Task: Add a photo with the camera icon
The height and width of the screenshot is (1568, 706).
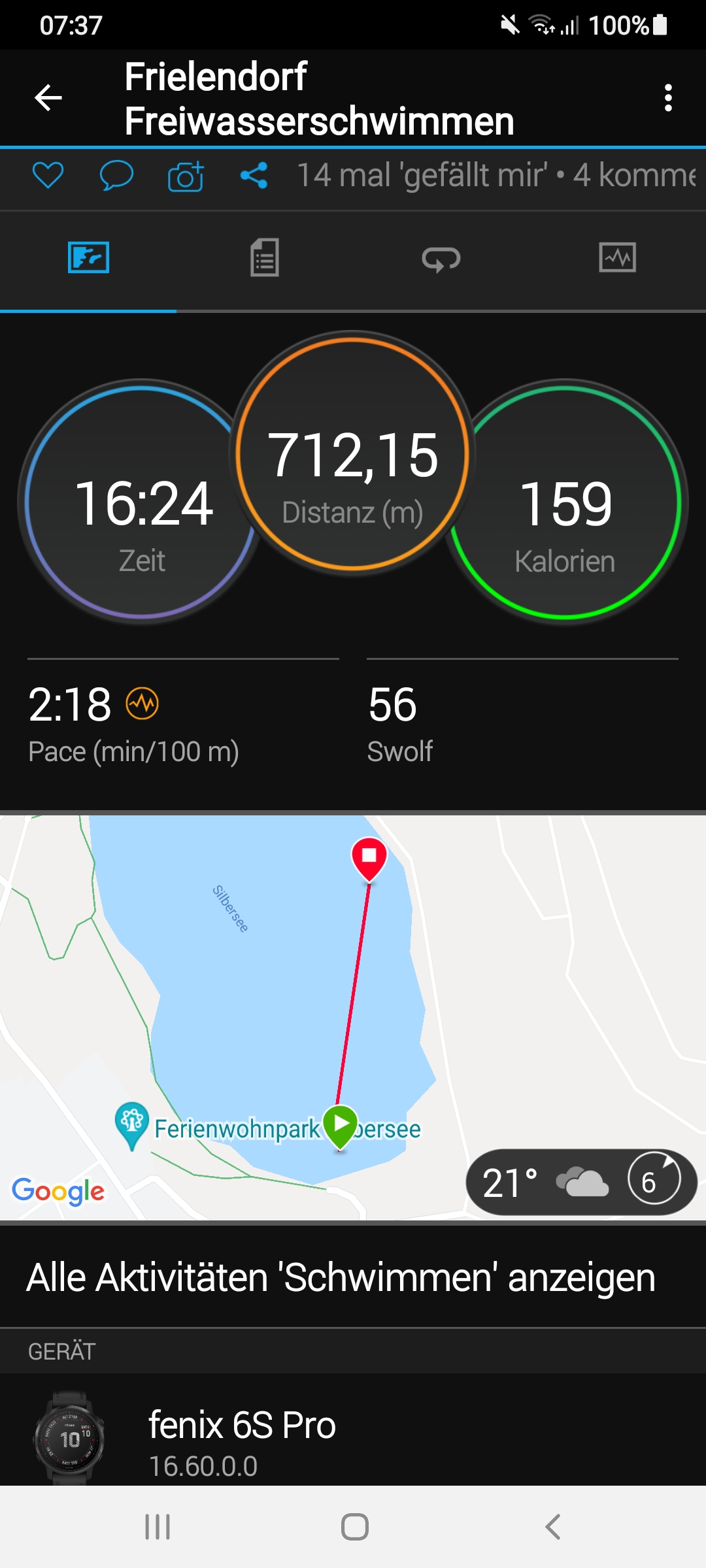Action: [186, 176]
